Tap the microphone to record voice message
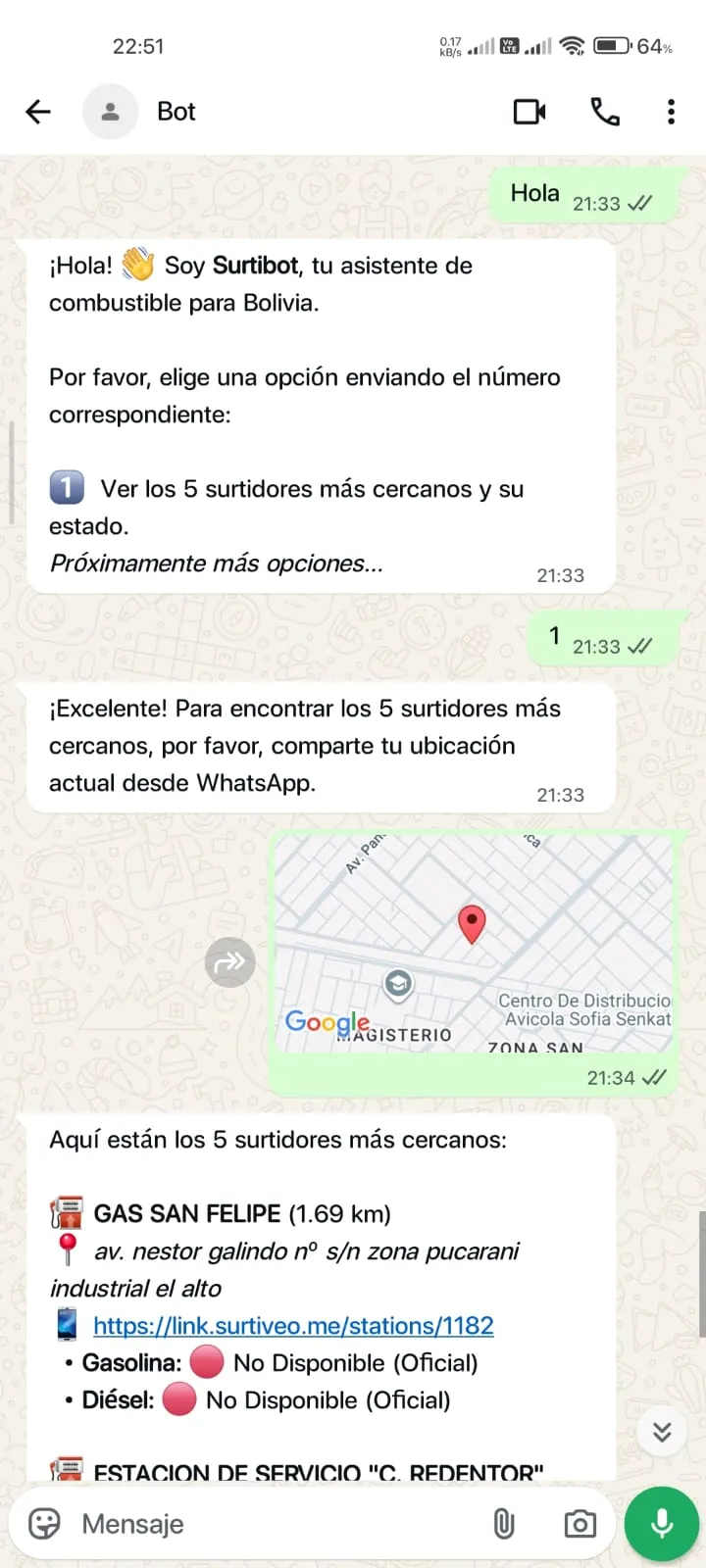 (x=660, y=1523)
